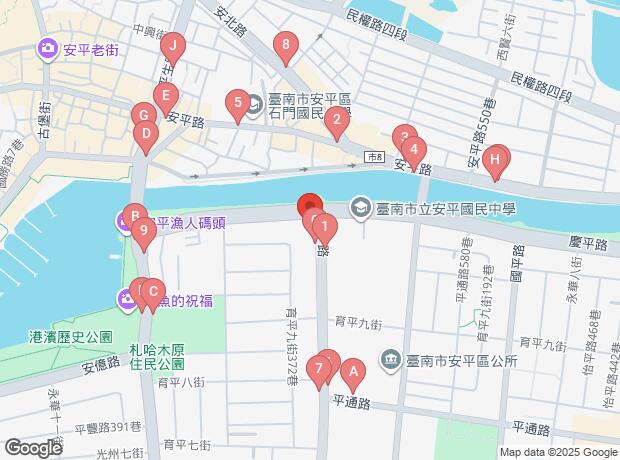The height and width of the screenshot is (460, 620).
Task: Select map marker 8
Action: (x=287, y=45)
